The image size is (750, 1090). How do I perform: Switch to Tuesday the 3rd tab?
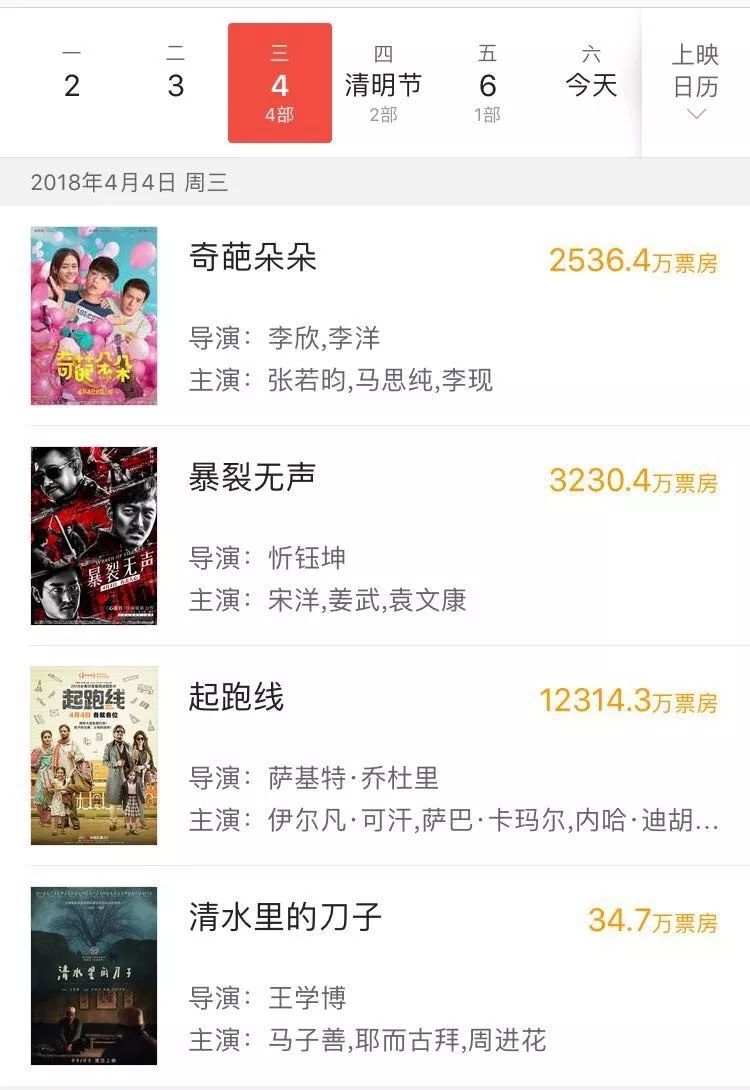pos(176,74)
